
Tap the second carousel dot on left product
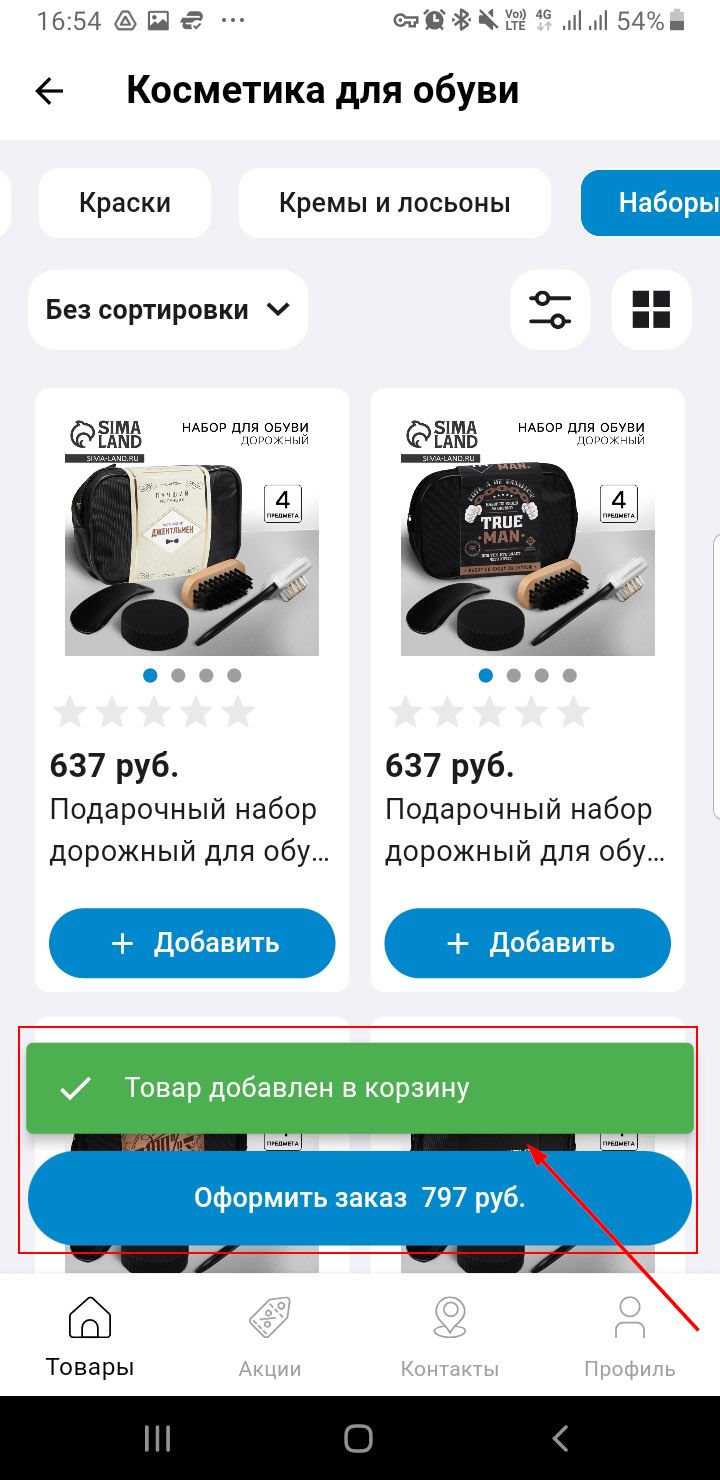(178, 675)
